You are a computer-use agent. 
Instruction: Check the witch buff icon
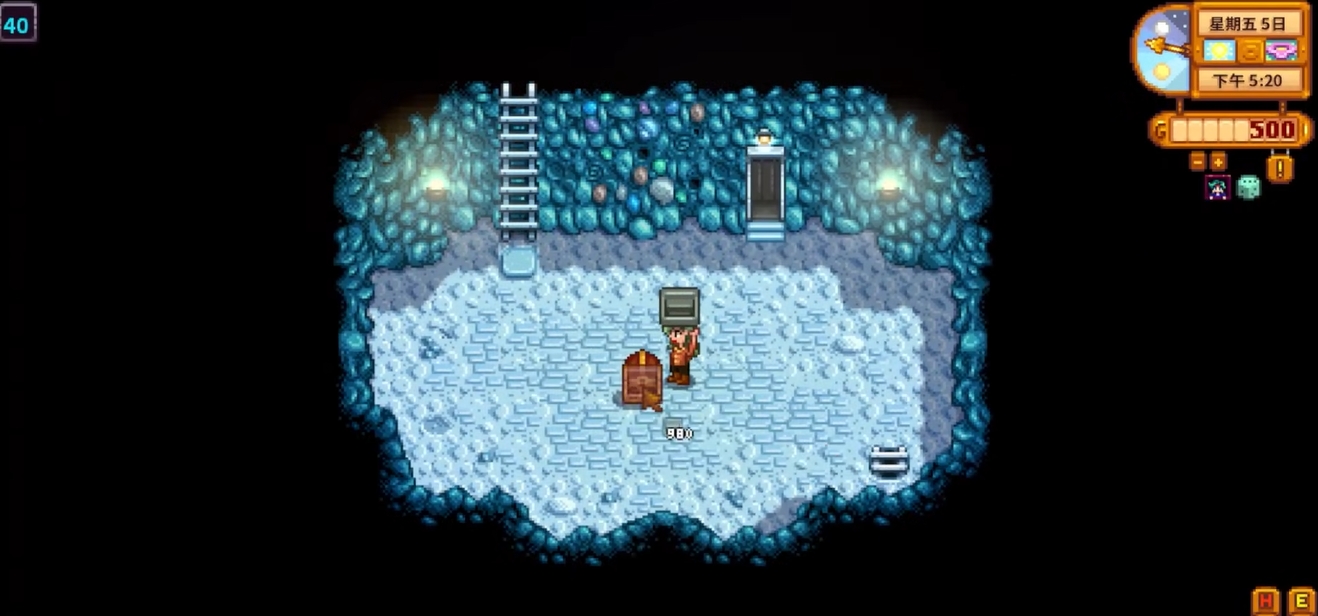tap(1217, 187)
